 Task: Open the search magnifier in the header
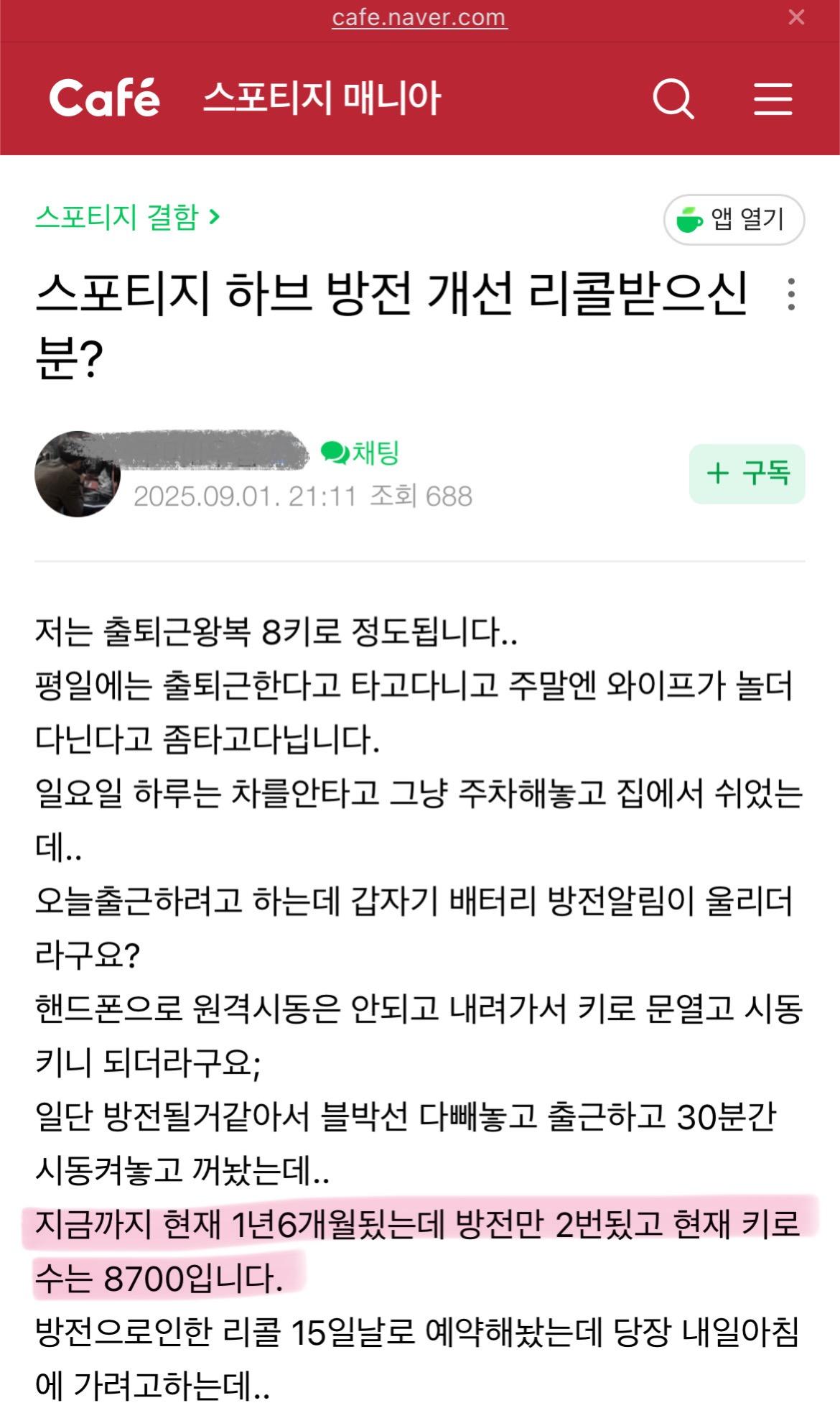[x=673, y=98]
